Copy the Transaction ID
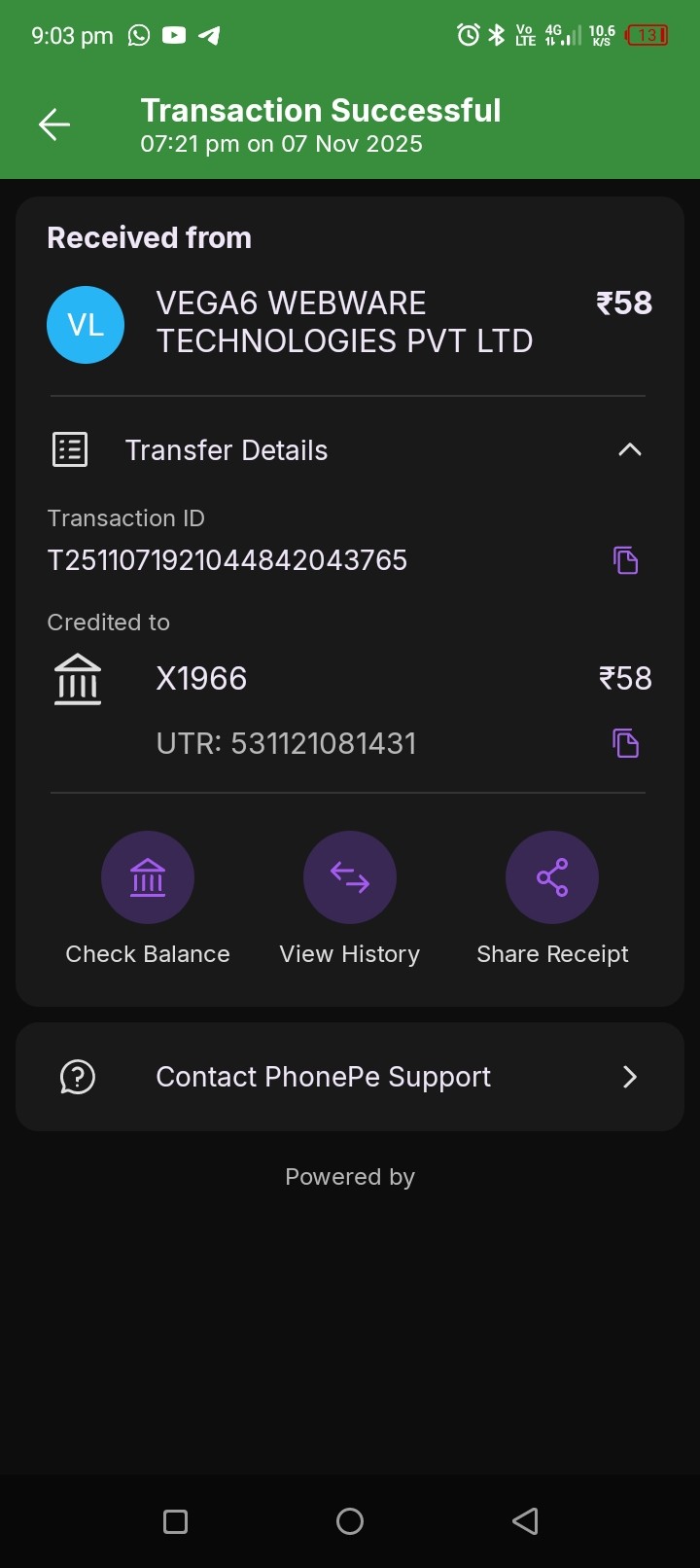The image size is (700, 1568). 625,560
